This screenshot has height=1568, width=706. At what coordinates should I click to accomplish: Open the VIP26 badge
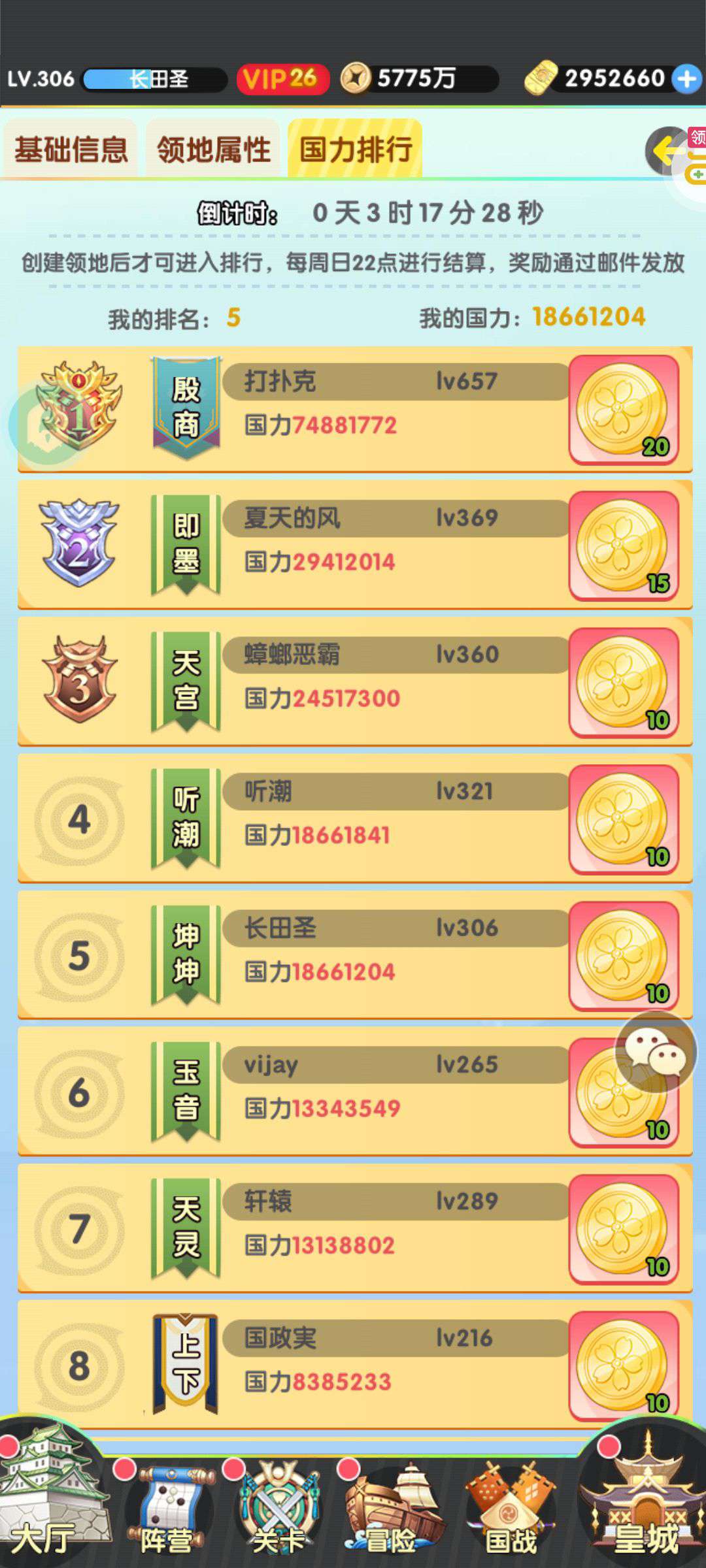coord(282,79)
